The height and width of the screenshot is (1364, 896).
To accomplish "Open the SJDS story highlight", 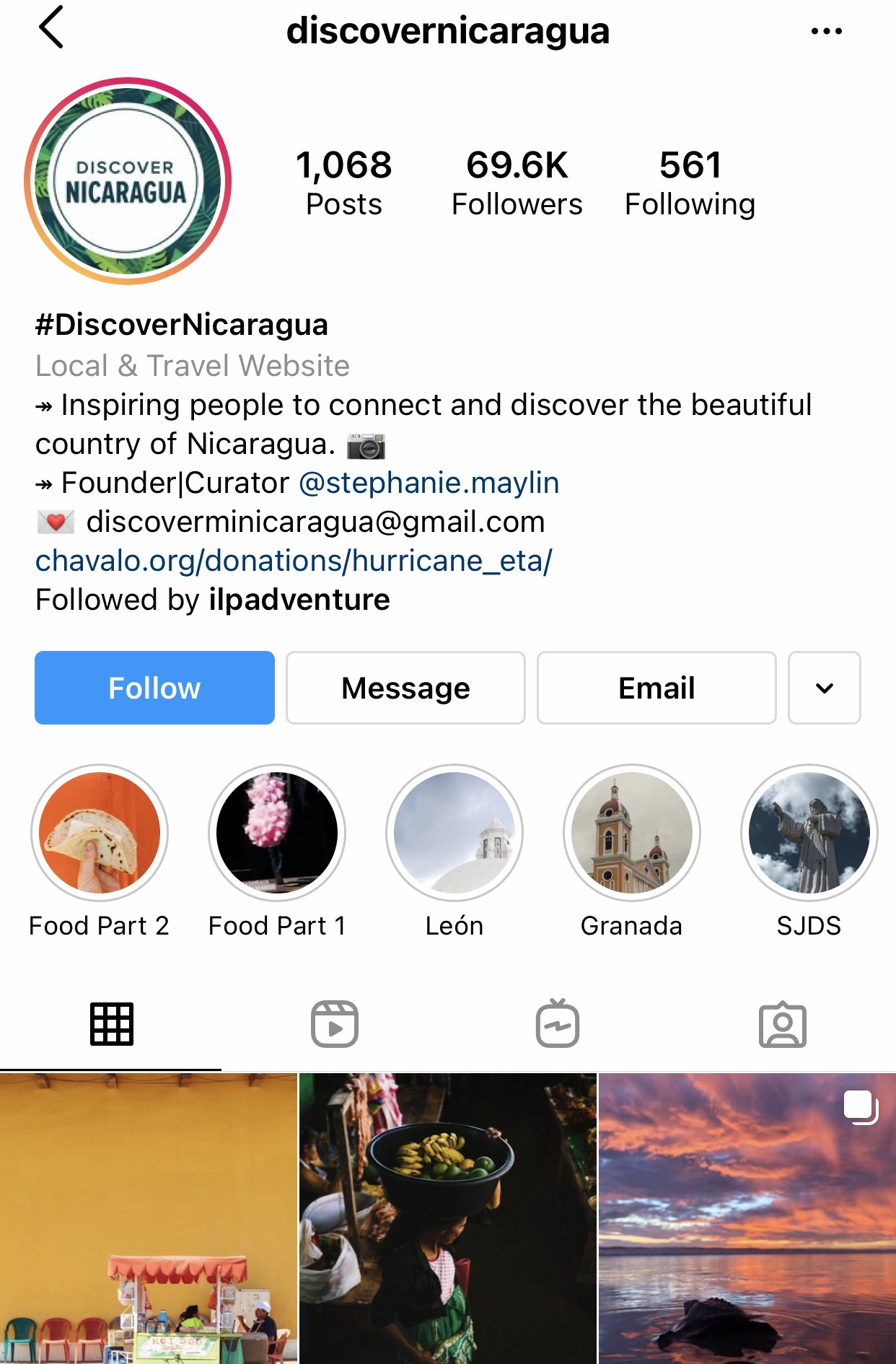I will point(809,833).
